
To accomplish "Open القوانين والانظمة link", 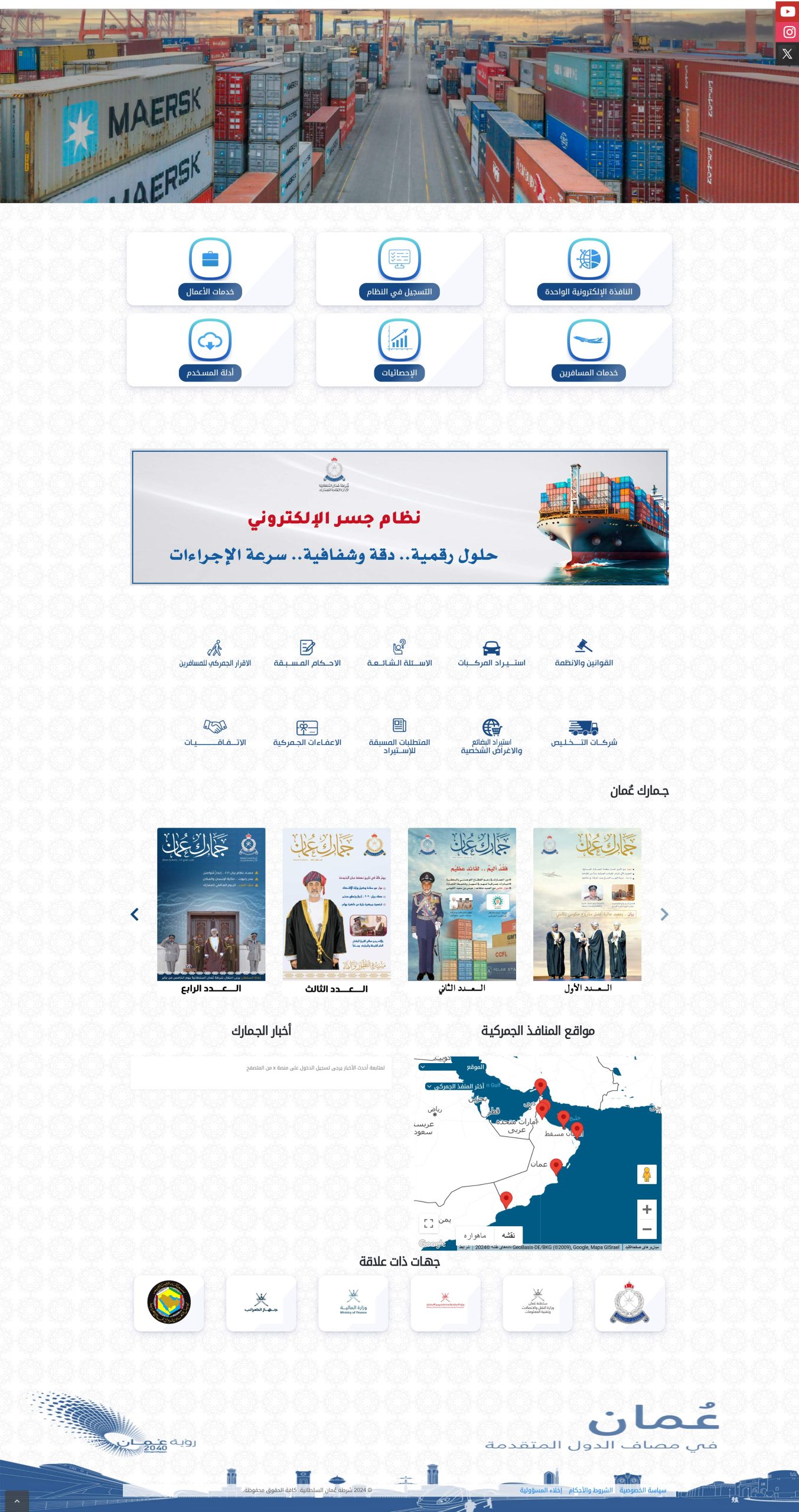I will [x=583, y=653].
